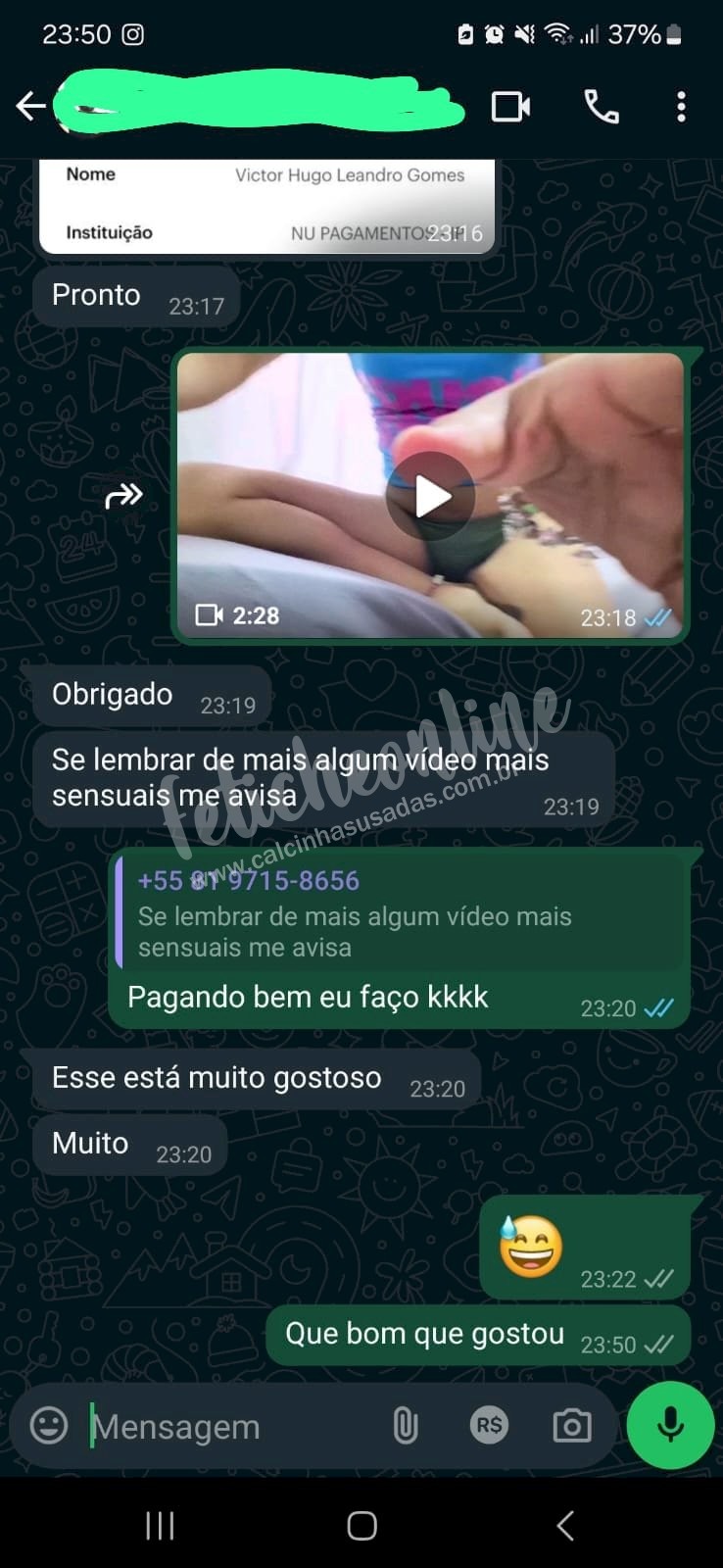The image size is (723, 1568).
Task: Focus the Mensagem text field
Action: [x=230, y=1427]
